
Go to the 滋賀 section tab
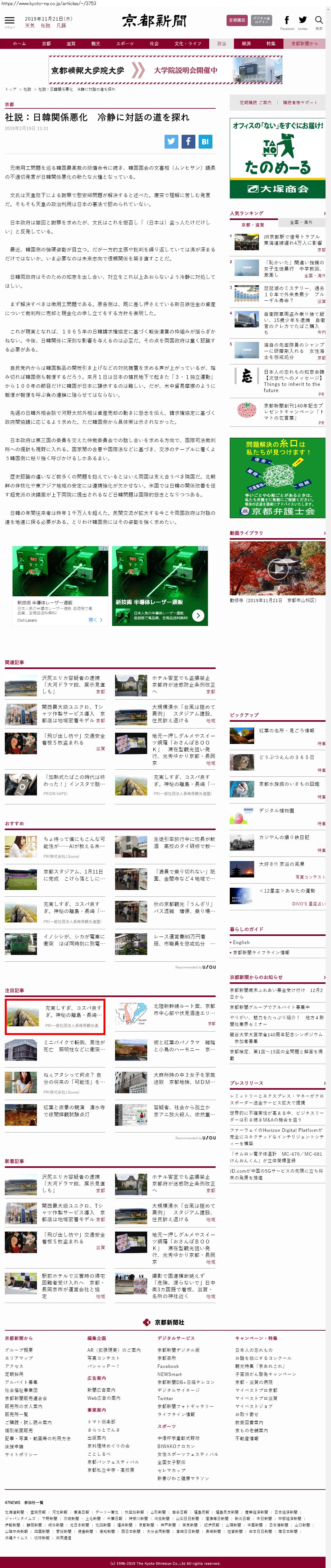tap(71, 44)
